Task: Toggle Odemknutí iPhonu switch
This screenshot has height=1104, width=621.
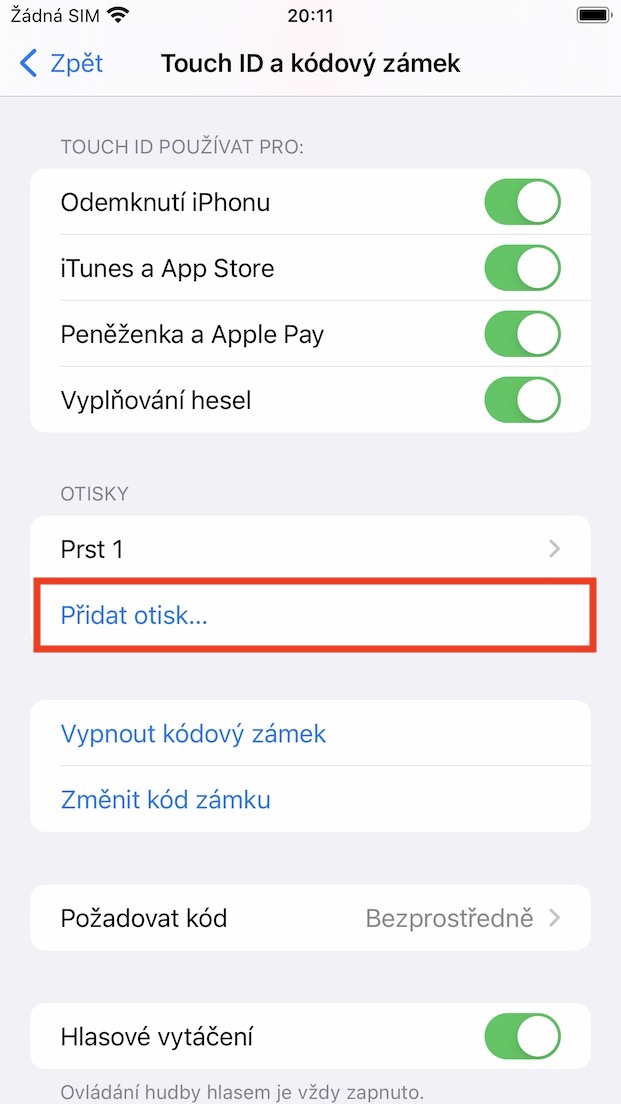Action: click(522, 202)
